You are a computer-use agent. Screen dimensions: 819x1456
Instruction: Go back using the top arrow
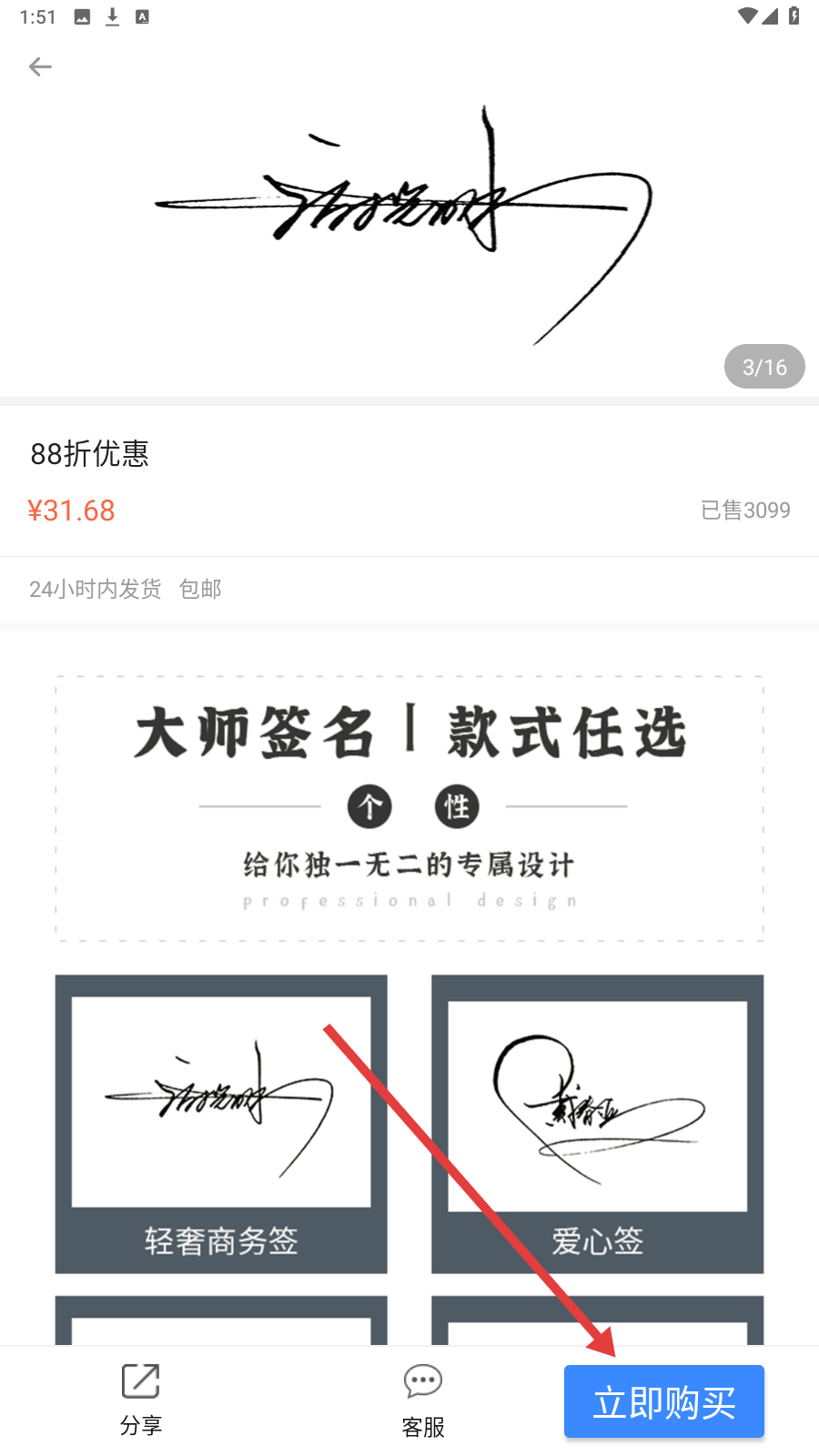point(40,66)
